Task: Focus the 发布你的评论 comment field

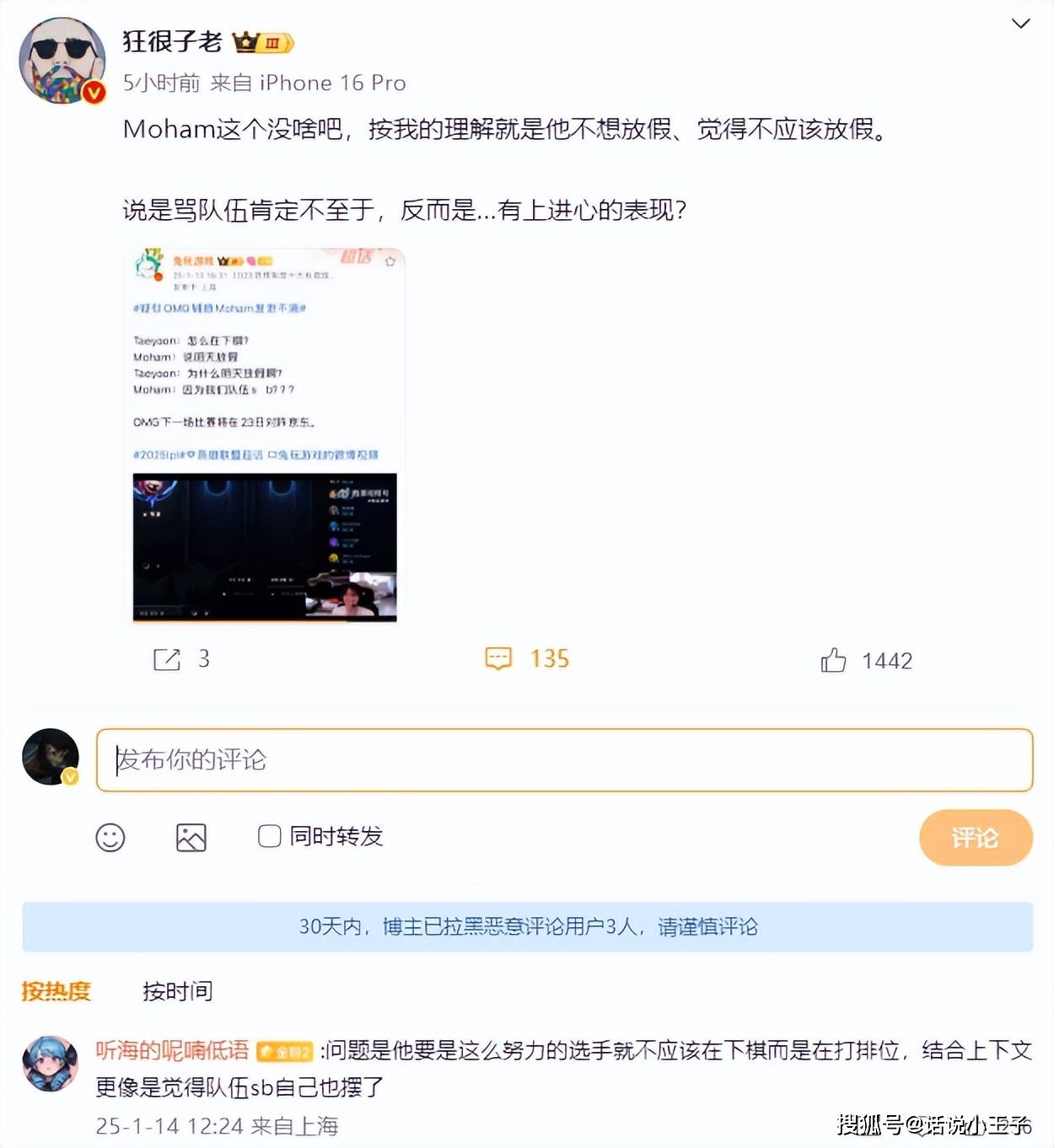Action: (x=563, y=760)
